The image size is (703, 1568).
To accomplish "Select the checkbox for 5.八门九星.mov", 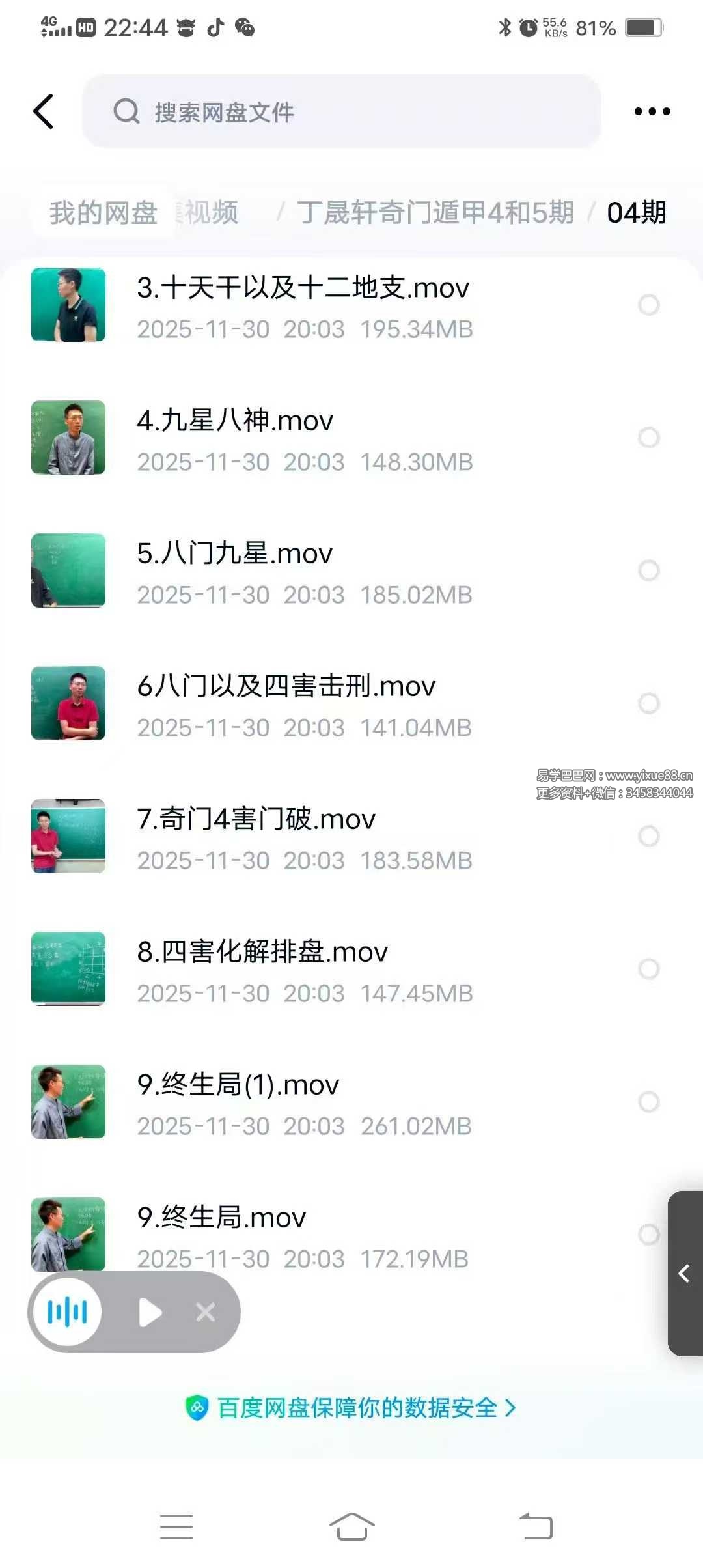I will 648,570.
